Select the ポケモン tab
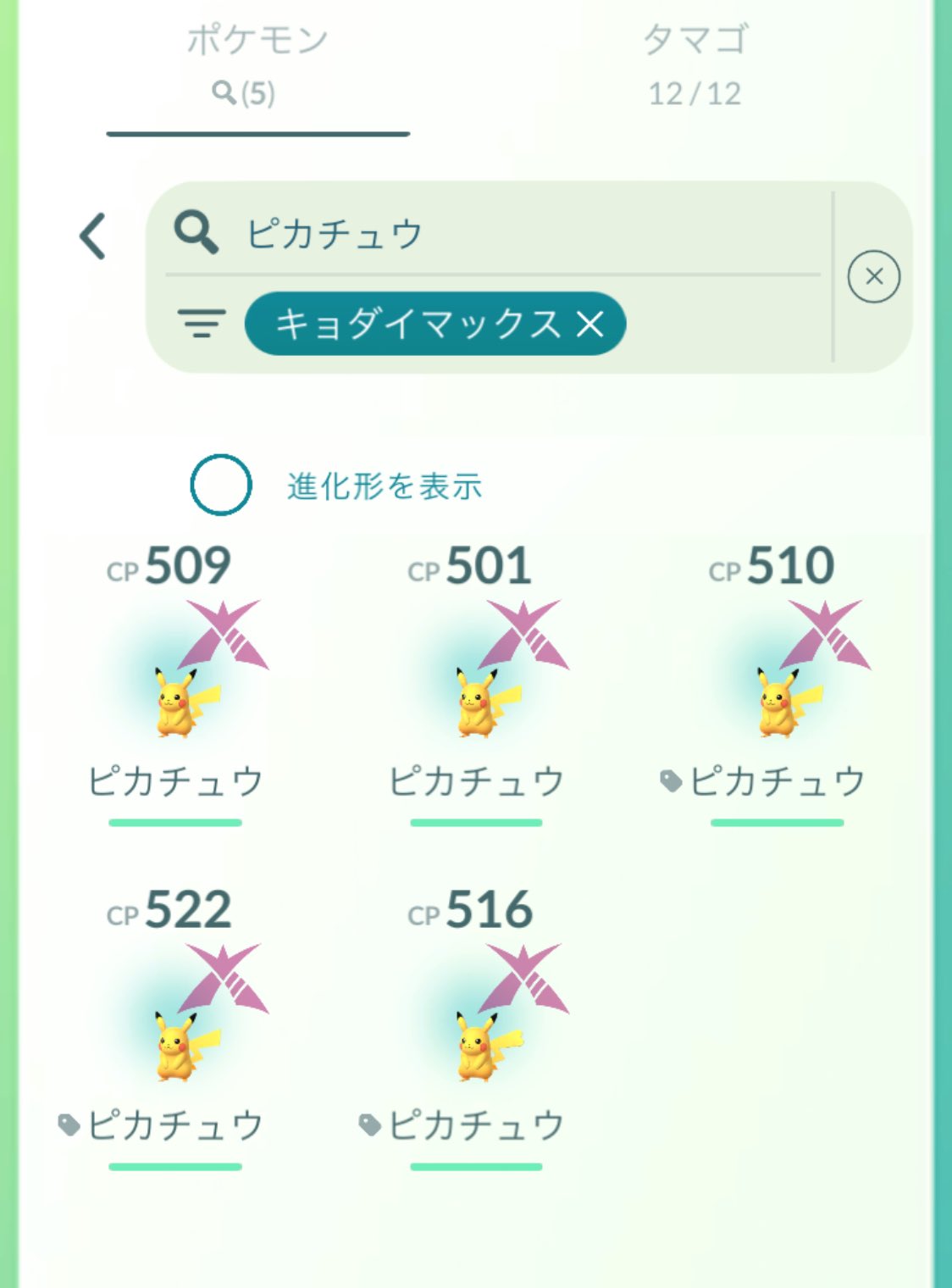Viewport: 952px width, 1288px height. pyautogui.click(x=257, y=64)
